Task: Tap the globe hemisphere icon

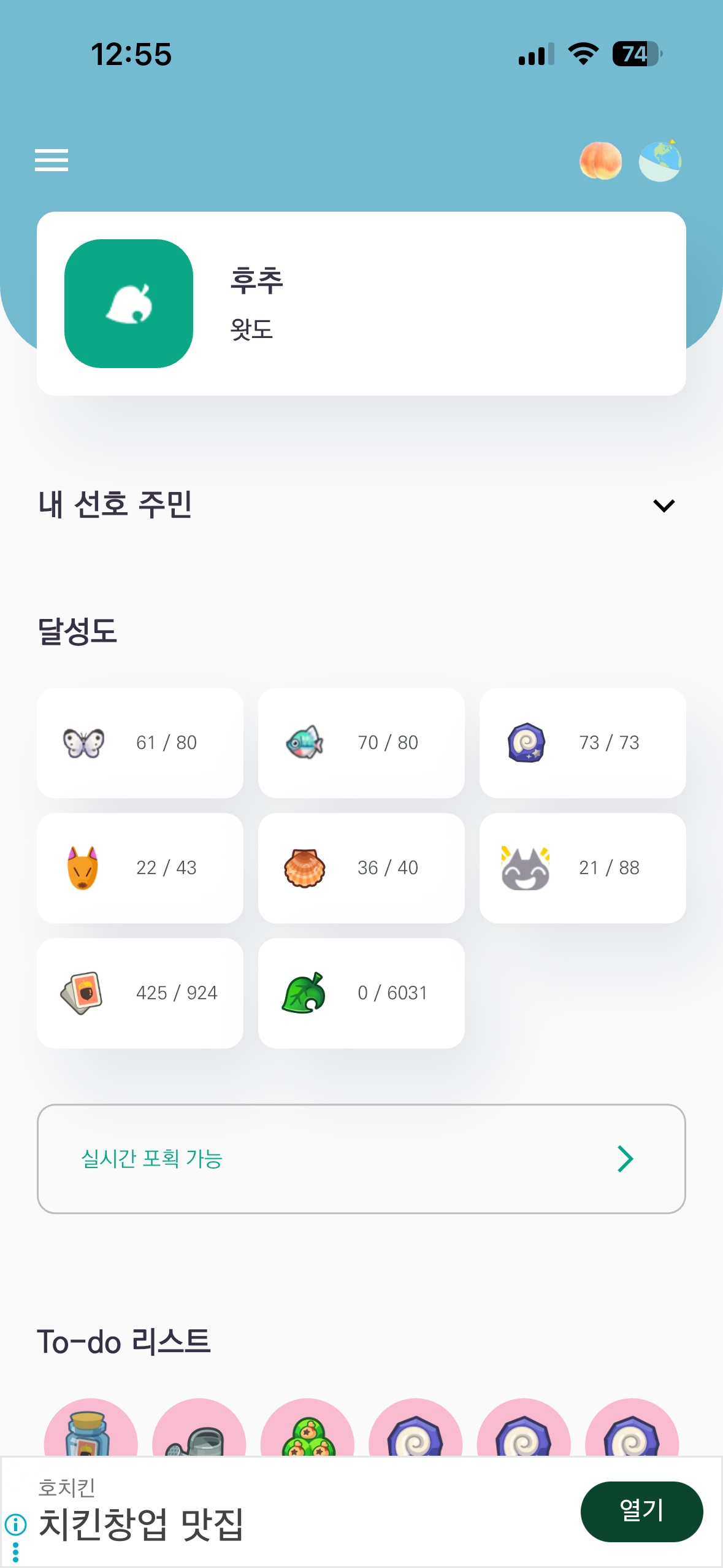Action: [x=660, y=161]
